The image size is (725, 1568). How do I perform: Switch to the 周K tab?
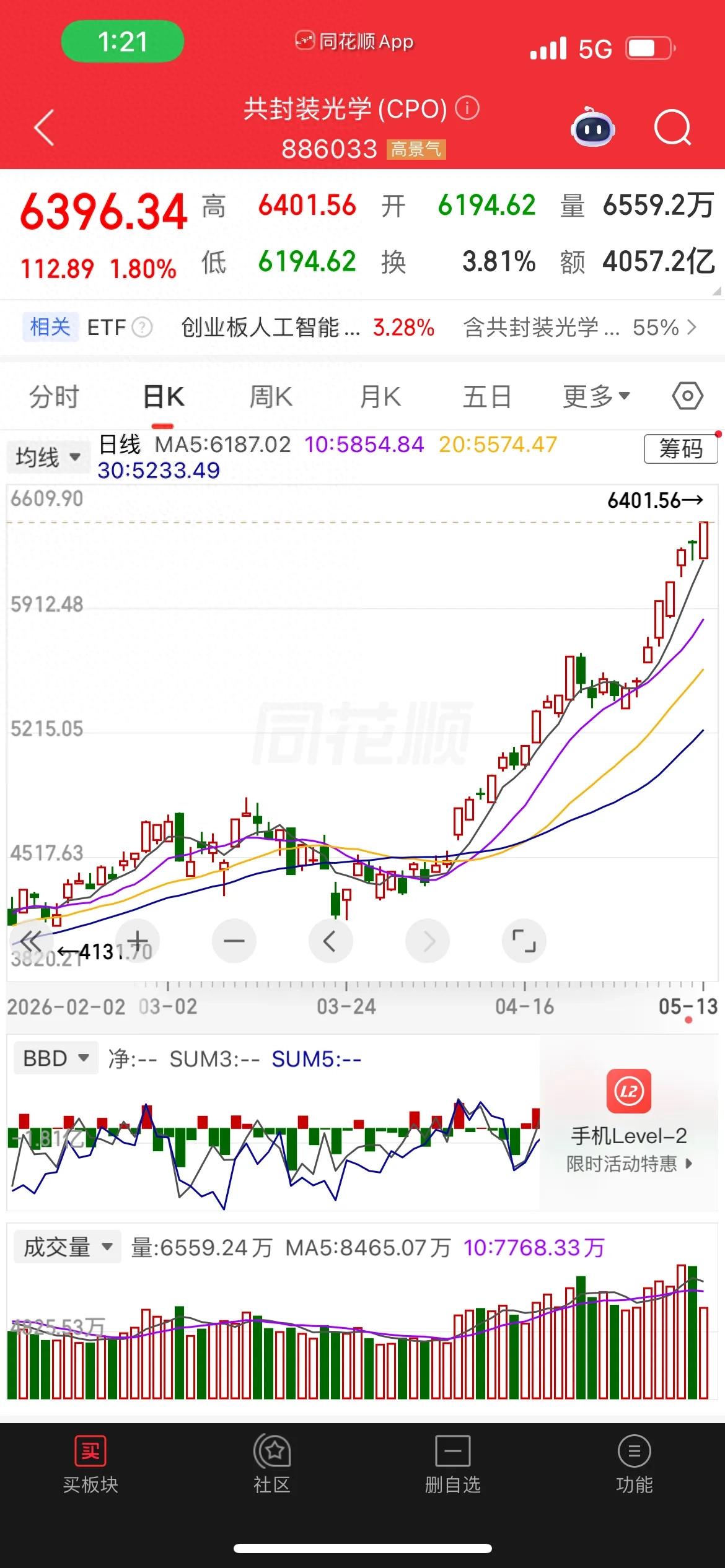pyautogui.click(x=271, y=397)
